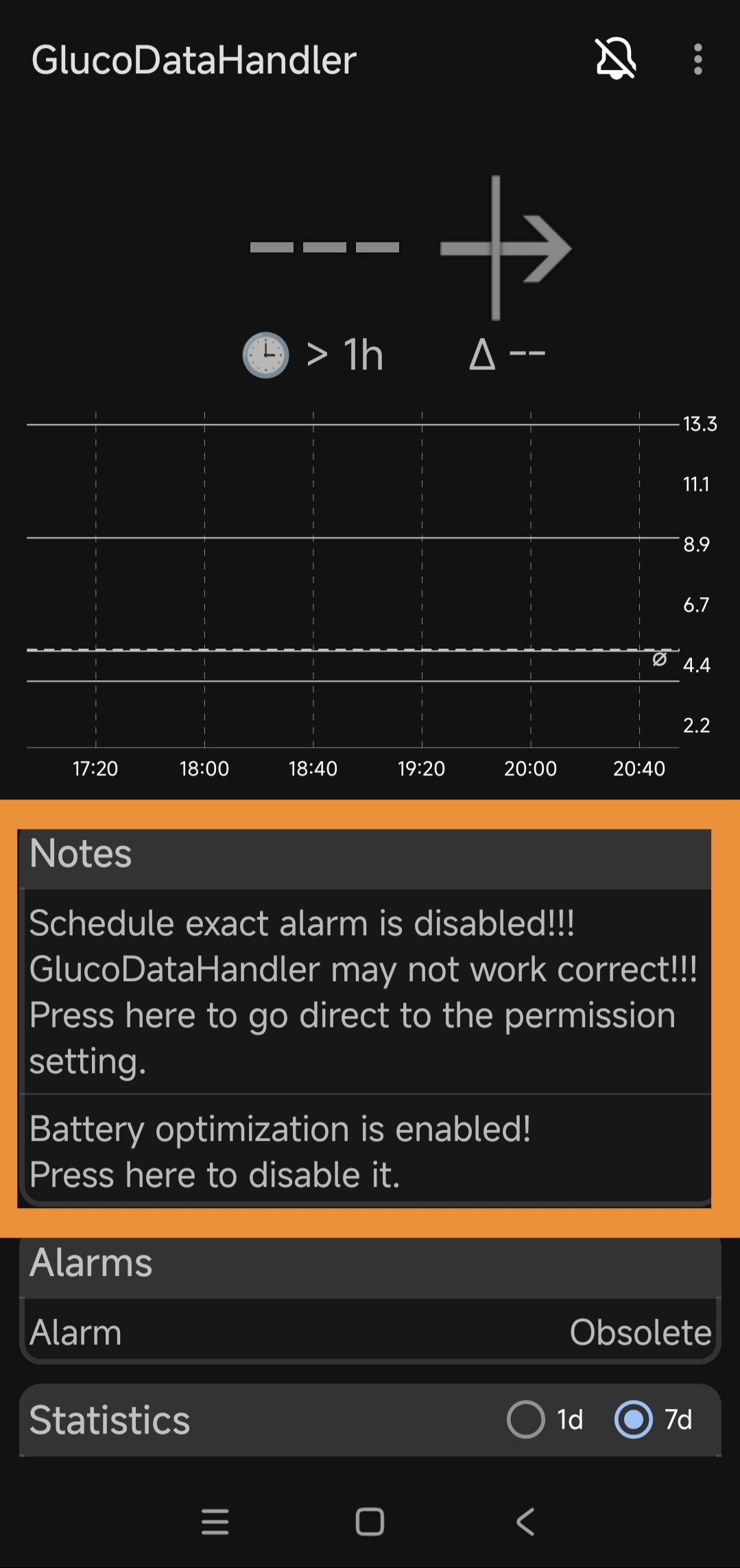Screen dimensions: 740x1568
Task: Select the 1d statistics option
Action: pos(527,1419)
